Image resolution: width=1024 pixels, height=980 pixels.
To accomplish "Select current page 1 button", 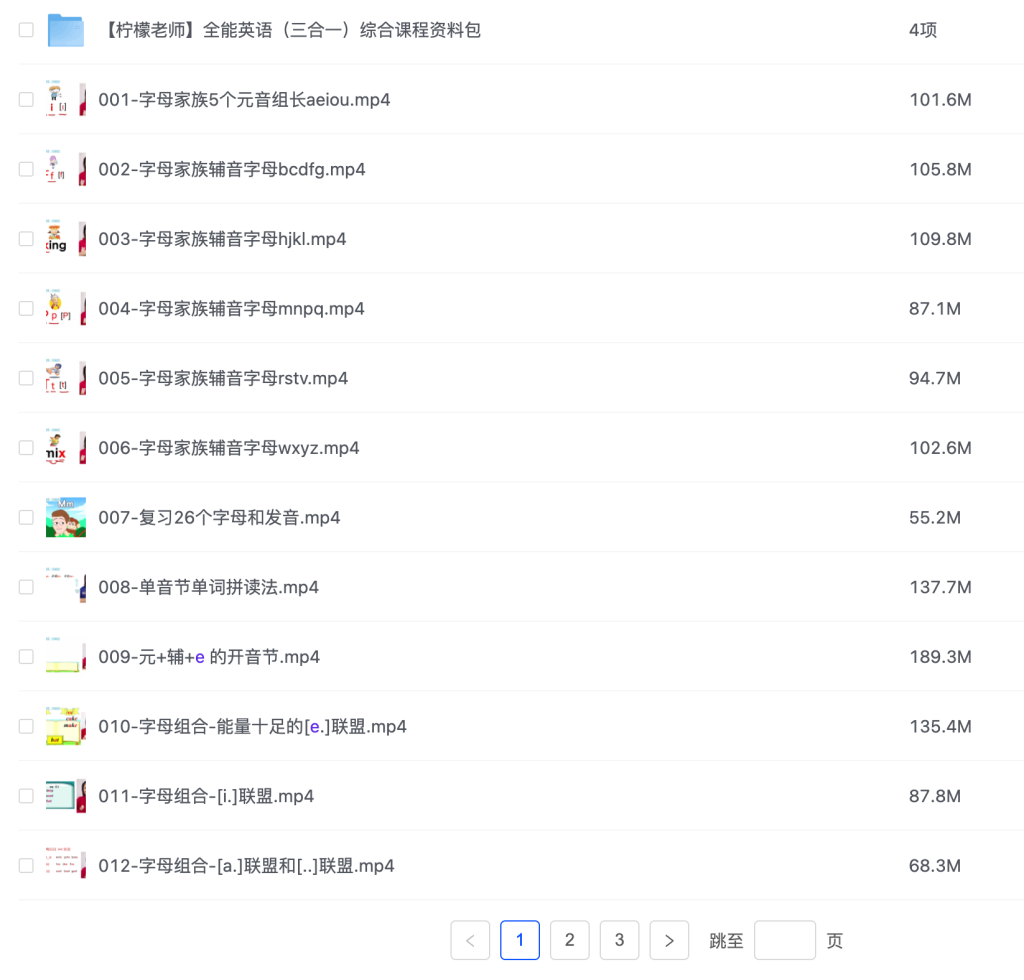I will point(519,940).
